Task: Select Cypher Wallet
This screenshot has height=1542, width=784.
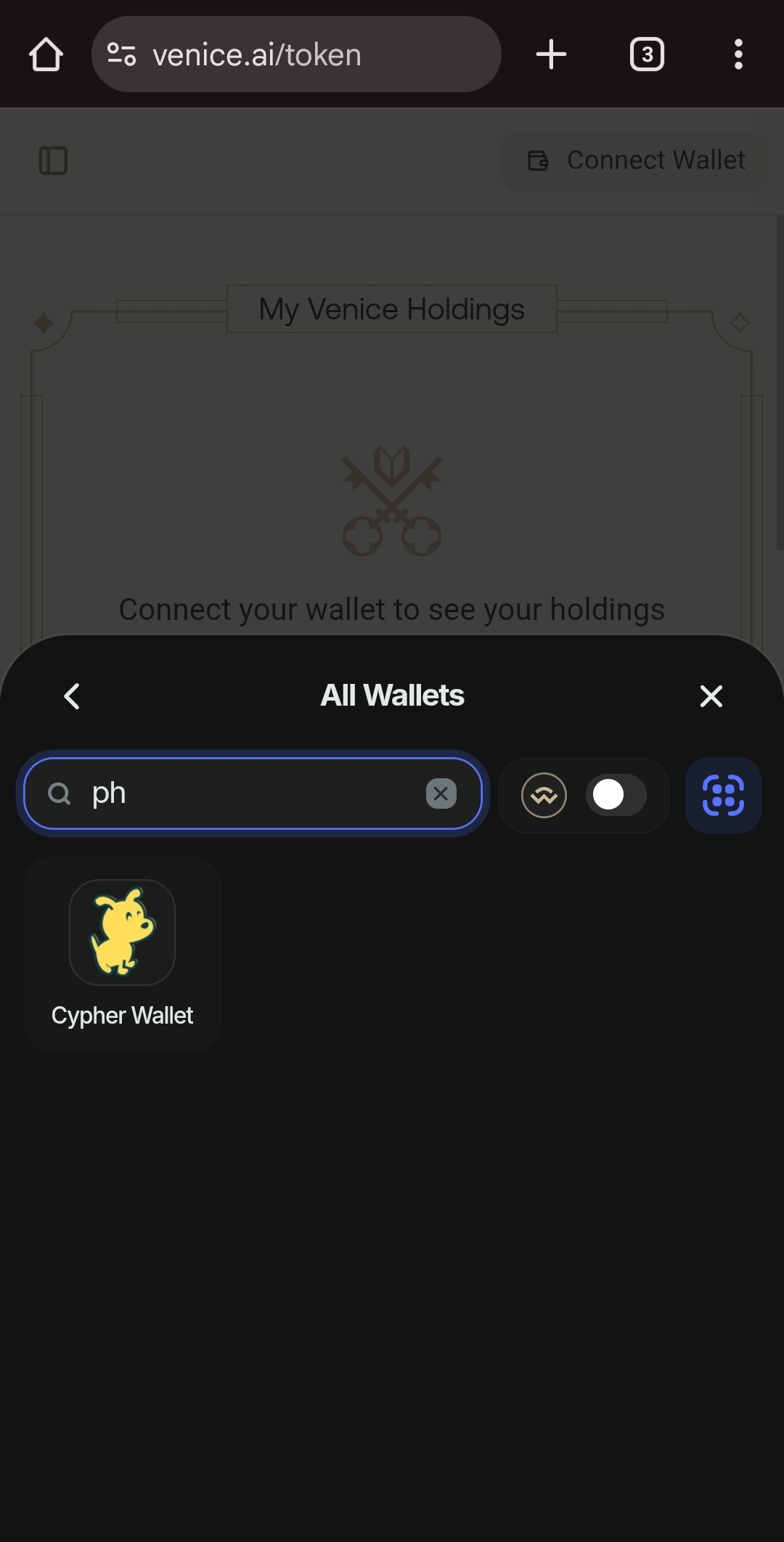Action: pos(122,954)
